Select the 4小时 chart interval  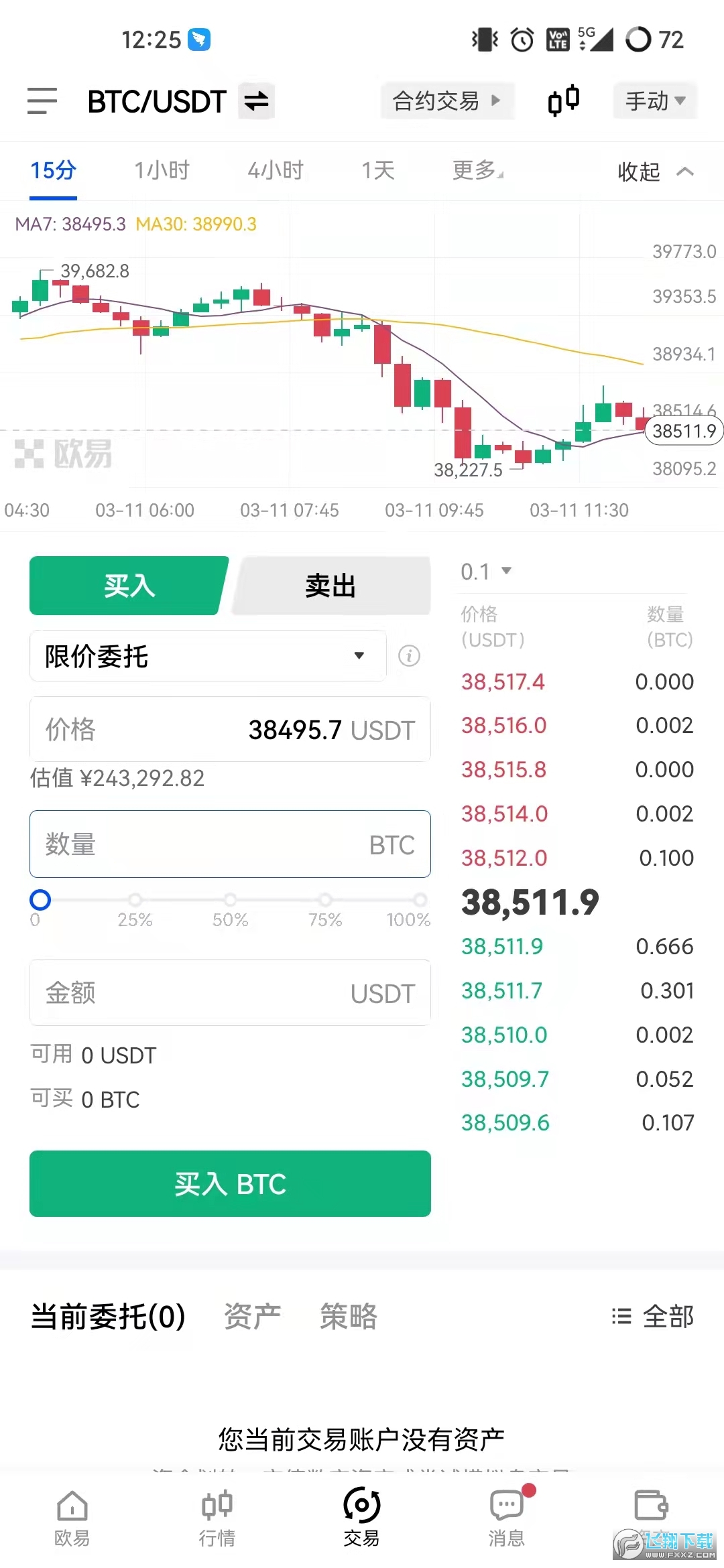click(x=276, y=171)
